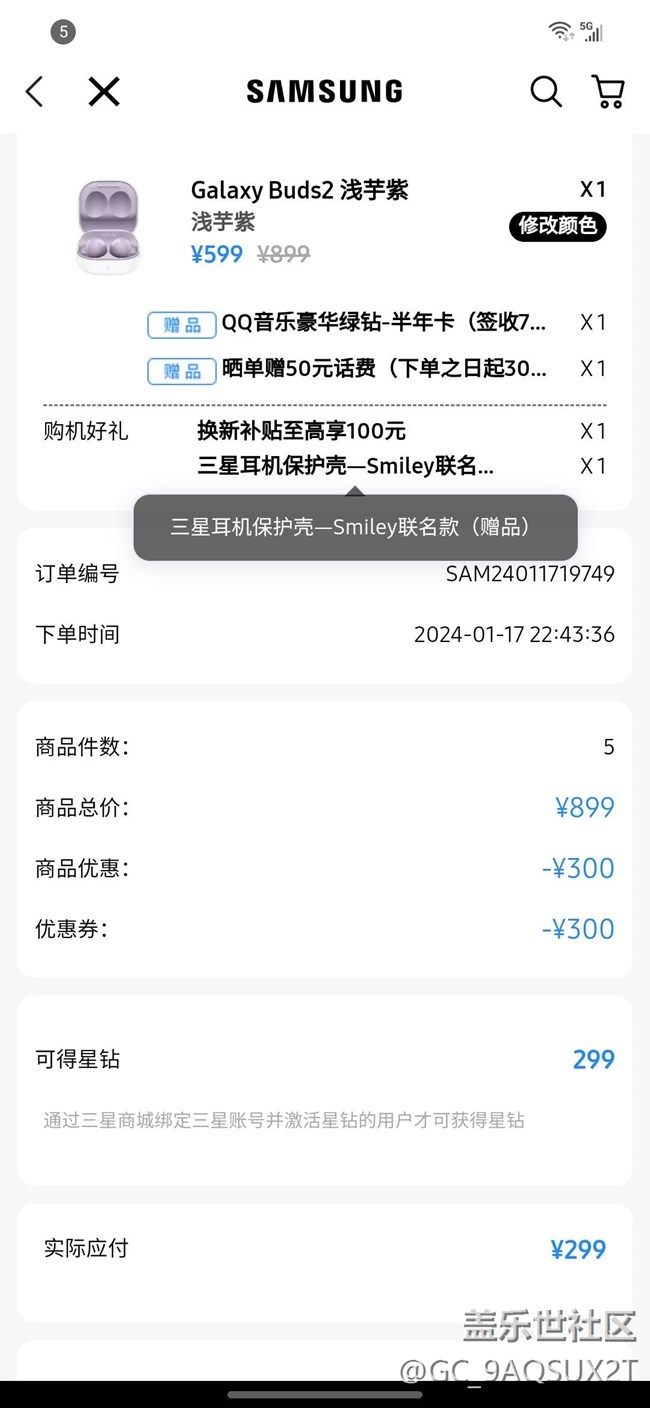Open the shopping cart
Screen dimensions: 650x1408
tap(608, 92)
